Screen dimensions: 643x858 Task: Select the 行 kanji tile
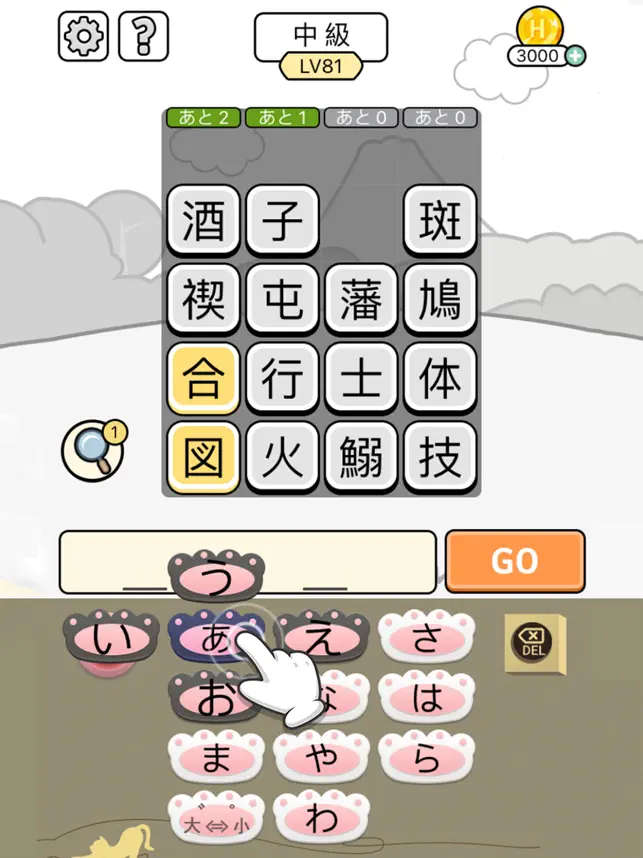pyautogui.click(x=282, y=378)
